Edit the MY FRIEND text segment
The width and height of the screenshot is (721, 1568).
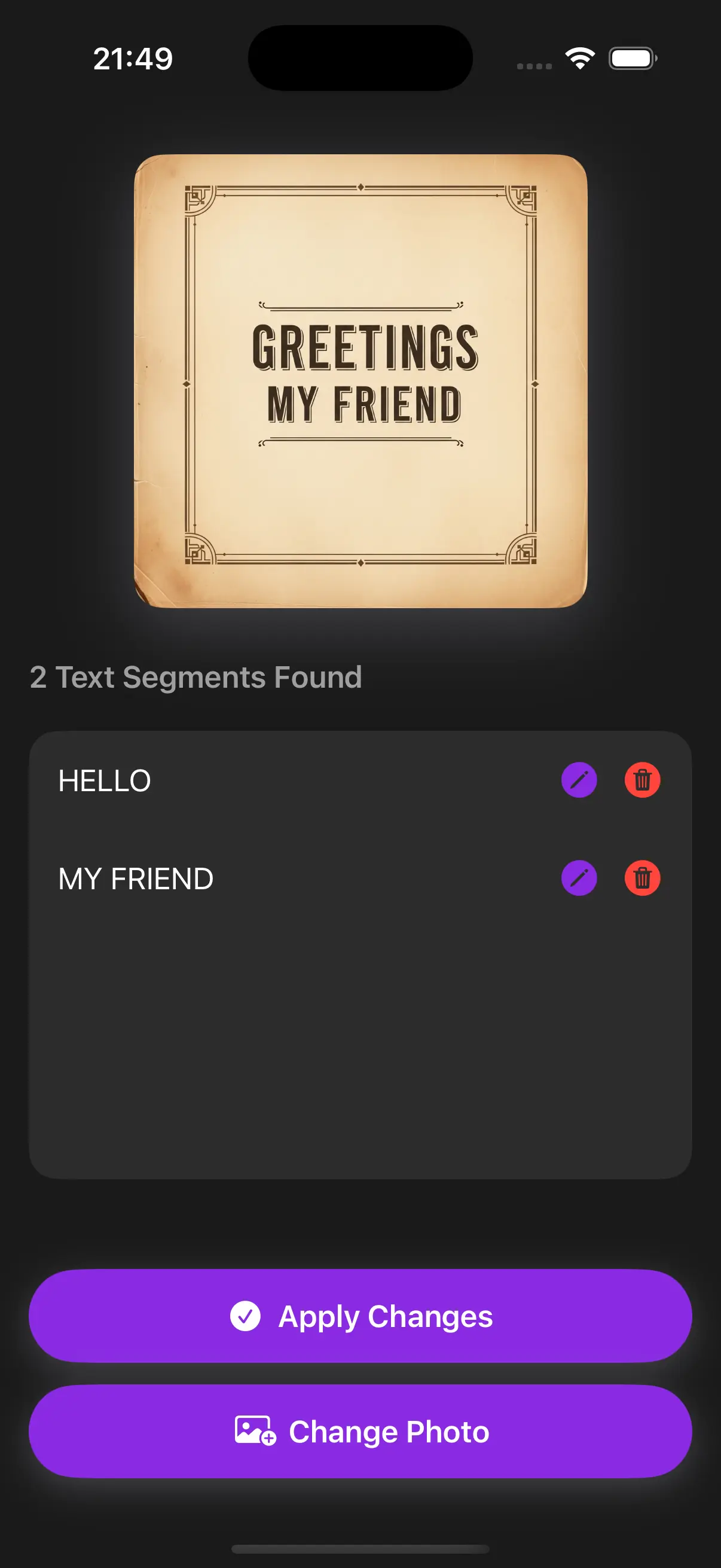tap(578, 878)
